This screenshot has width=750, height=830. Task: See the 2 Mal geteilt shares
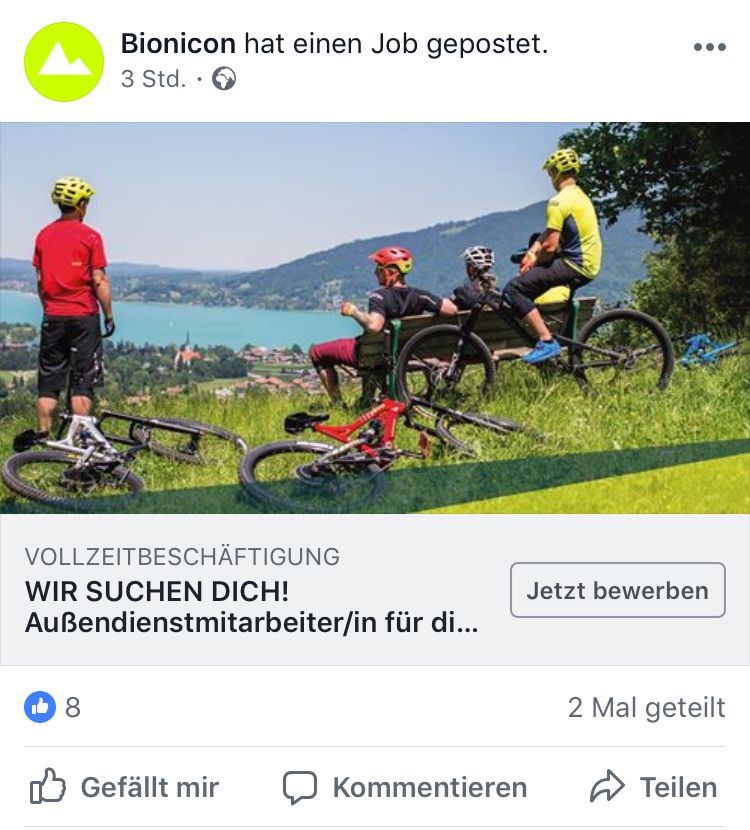coord(646,708)
